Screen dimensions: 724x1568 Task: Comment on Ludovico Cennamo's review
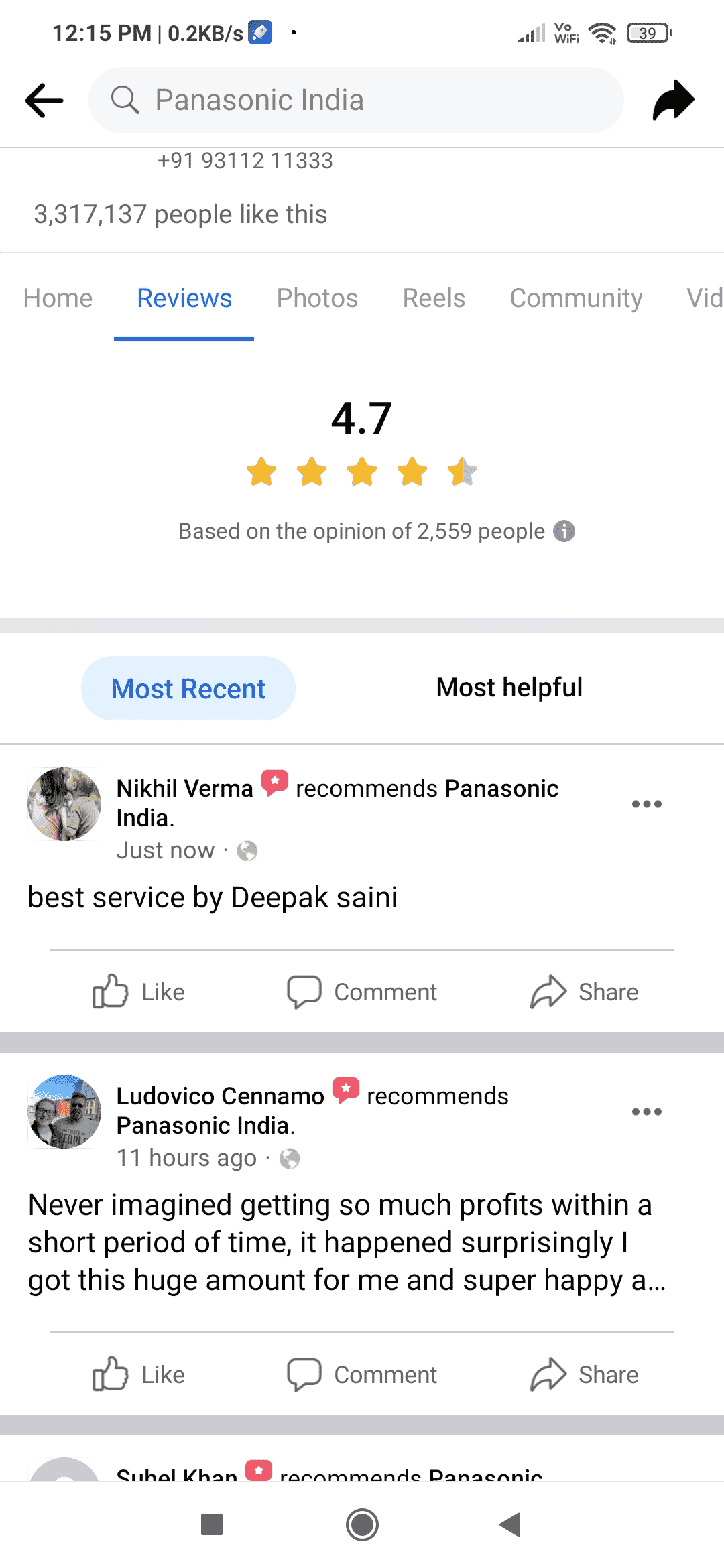click(x=362, y=1374)
